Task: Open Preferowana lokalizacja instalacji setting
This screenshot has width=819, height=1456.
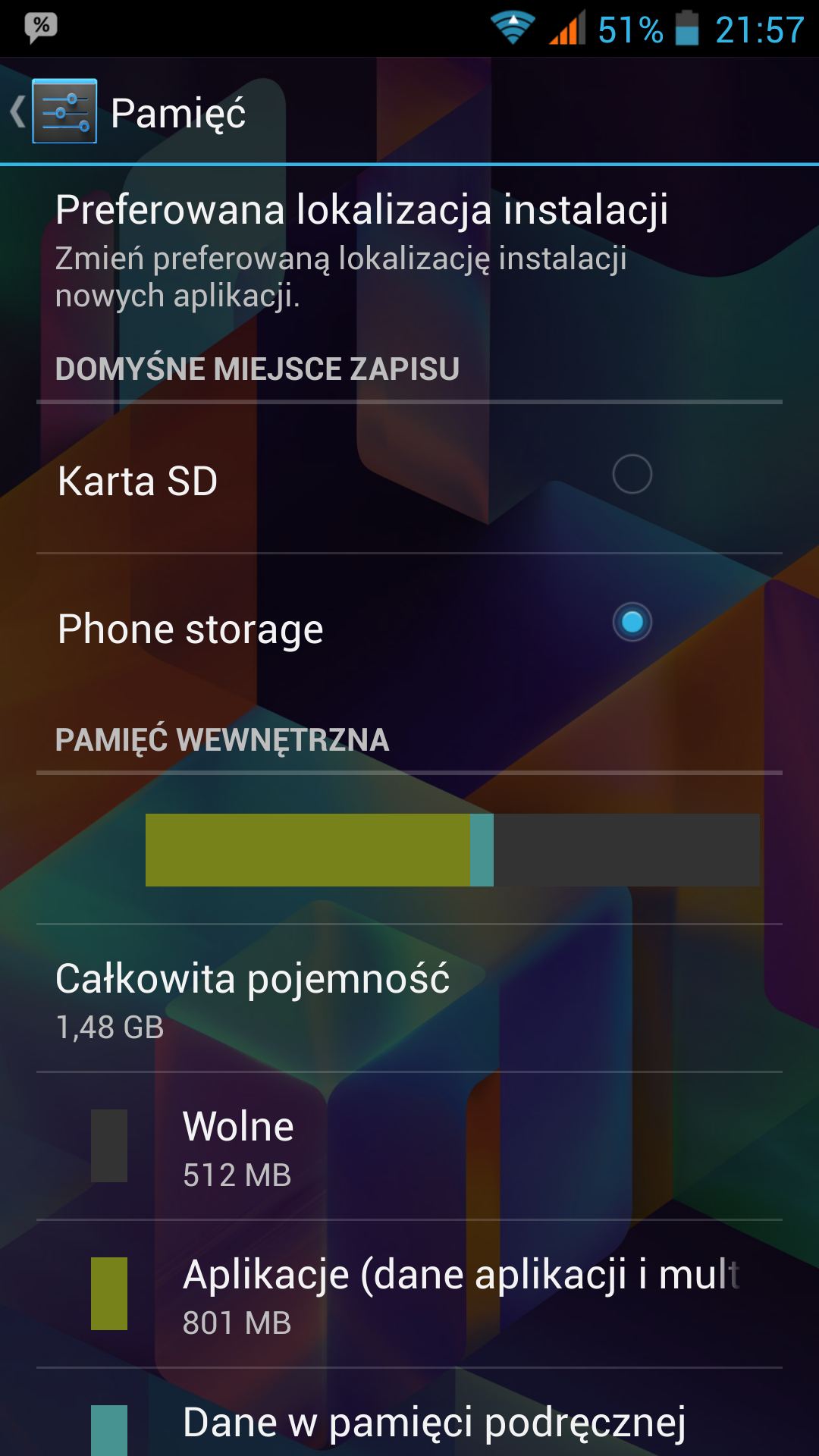Action: 362,250
